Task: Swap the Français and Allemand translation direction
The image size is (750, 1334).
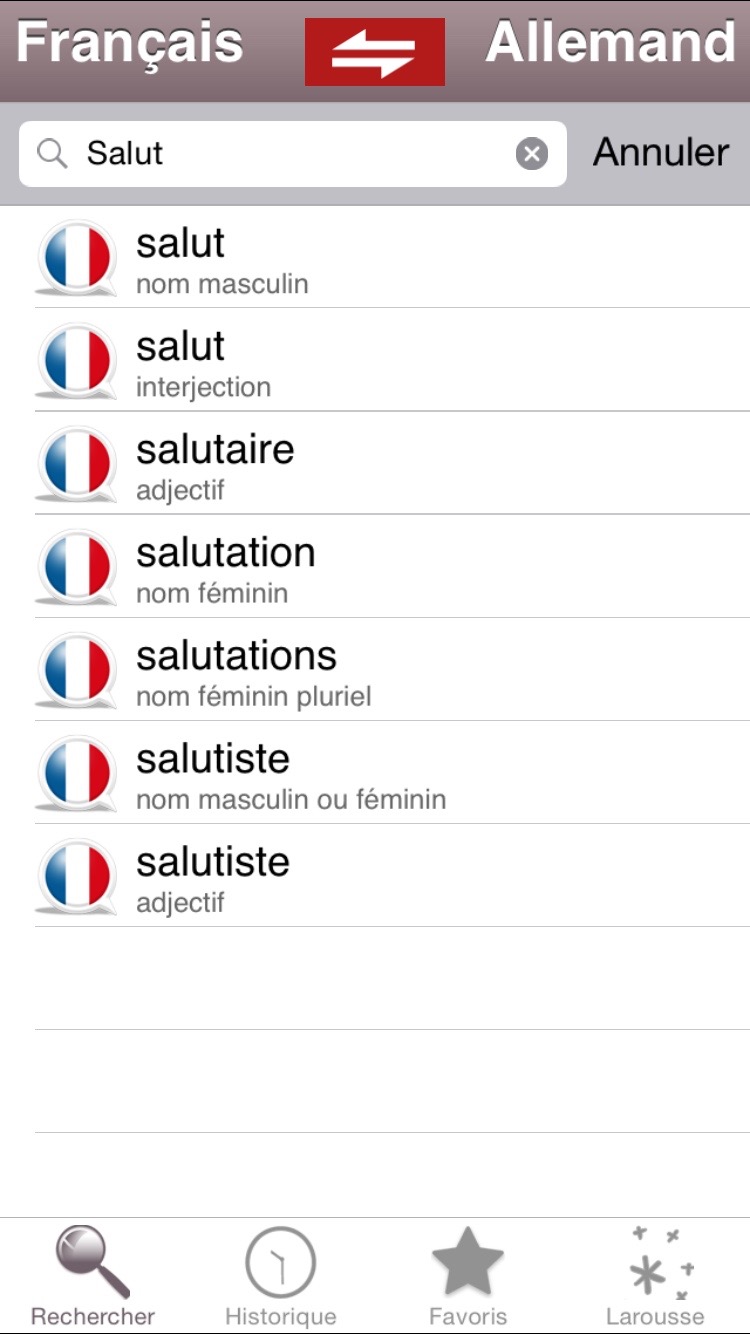Action: point(374,52)
